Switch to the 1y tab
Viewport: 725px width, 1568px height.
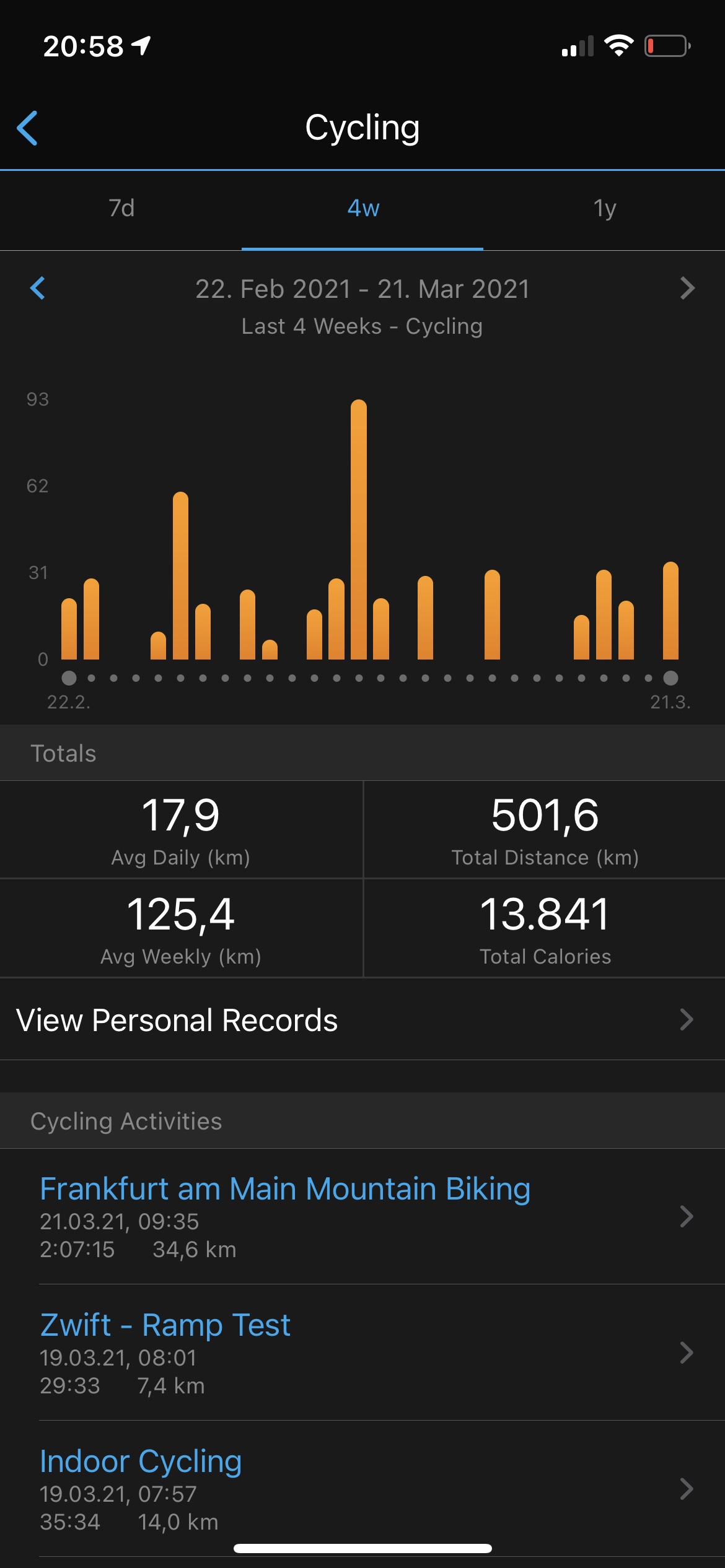(604, 209)
